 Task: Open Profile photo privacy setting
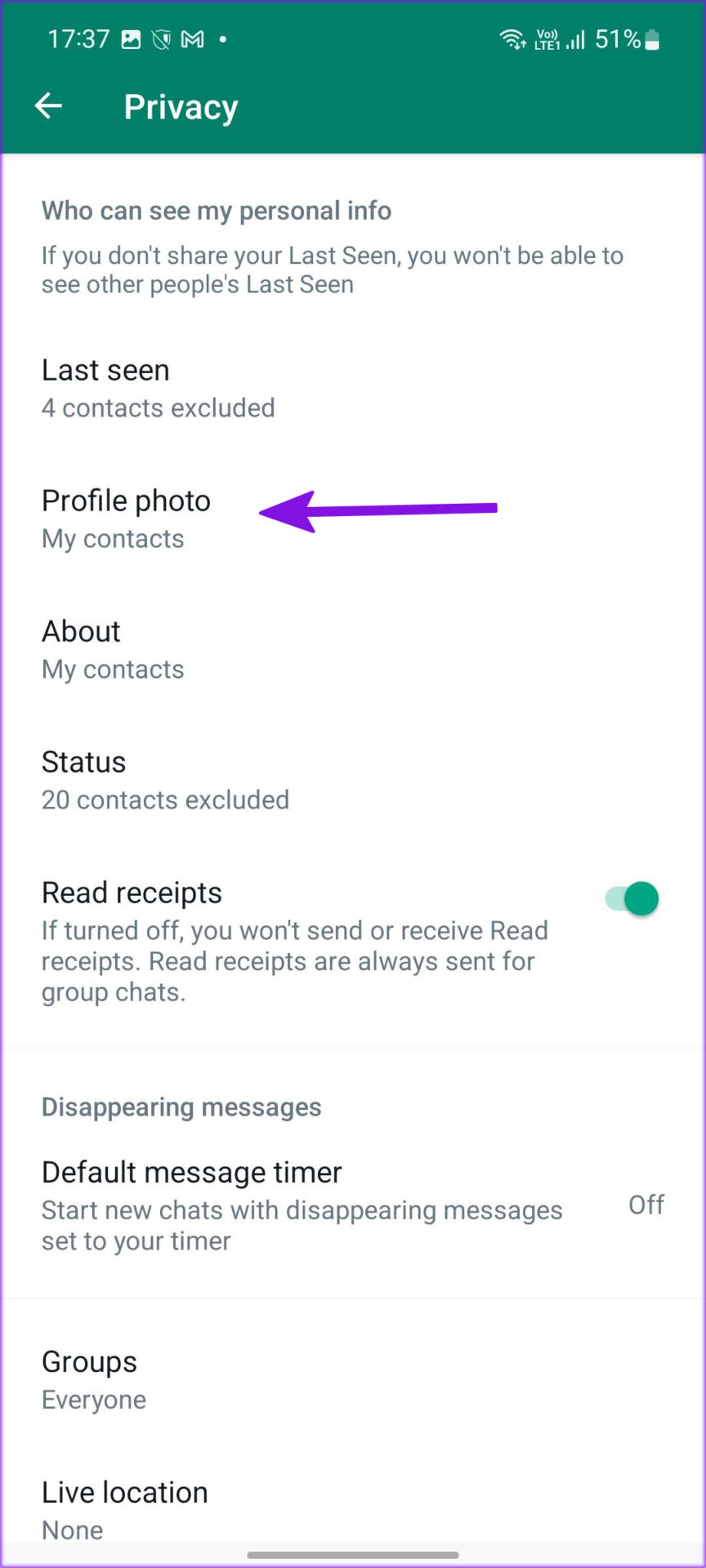(353, 519)
